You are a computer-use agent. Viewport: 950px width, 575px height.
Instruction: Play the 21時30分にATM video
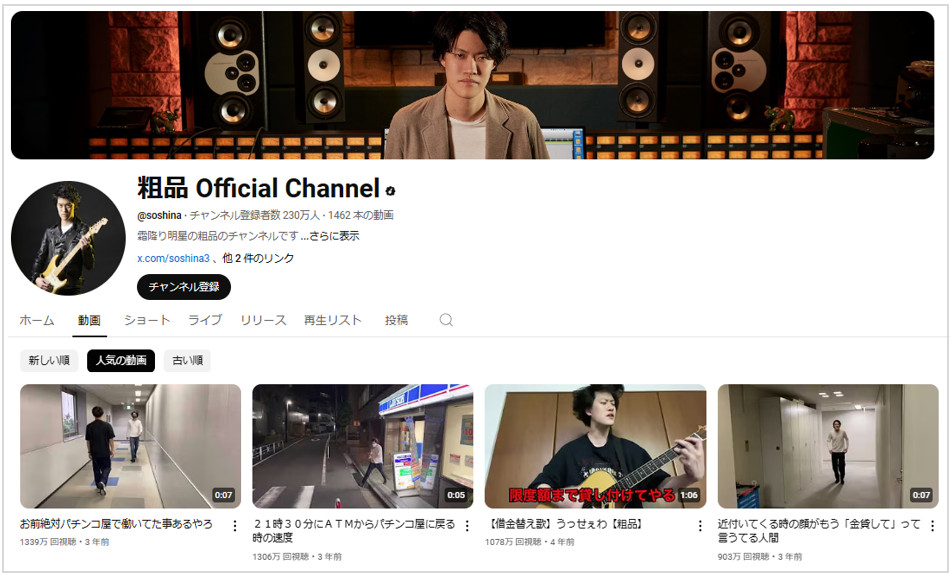(x=362, y=446)
